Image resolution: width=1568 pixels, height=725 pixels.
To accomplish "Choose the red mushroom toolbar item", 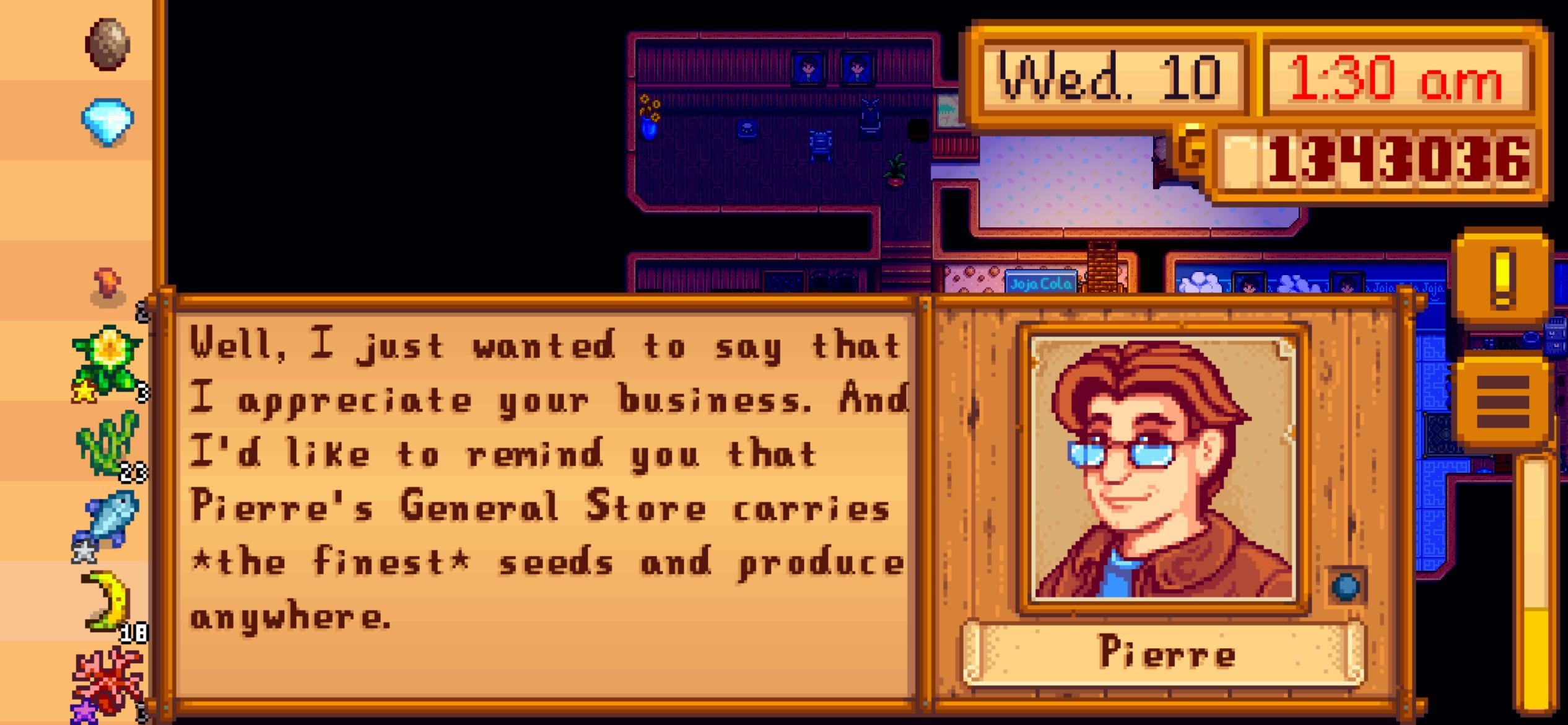I will 108,286.
